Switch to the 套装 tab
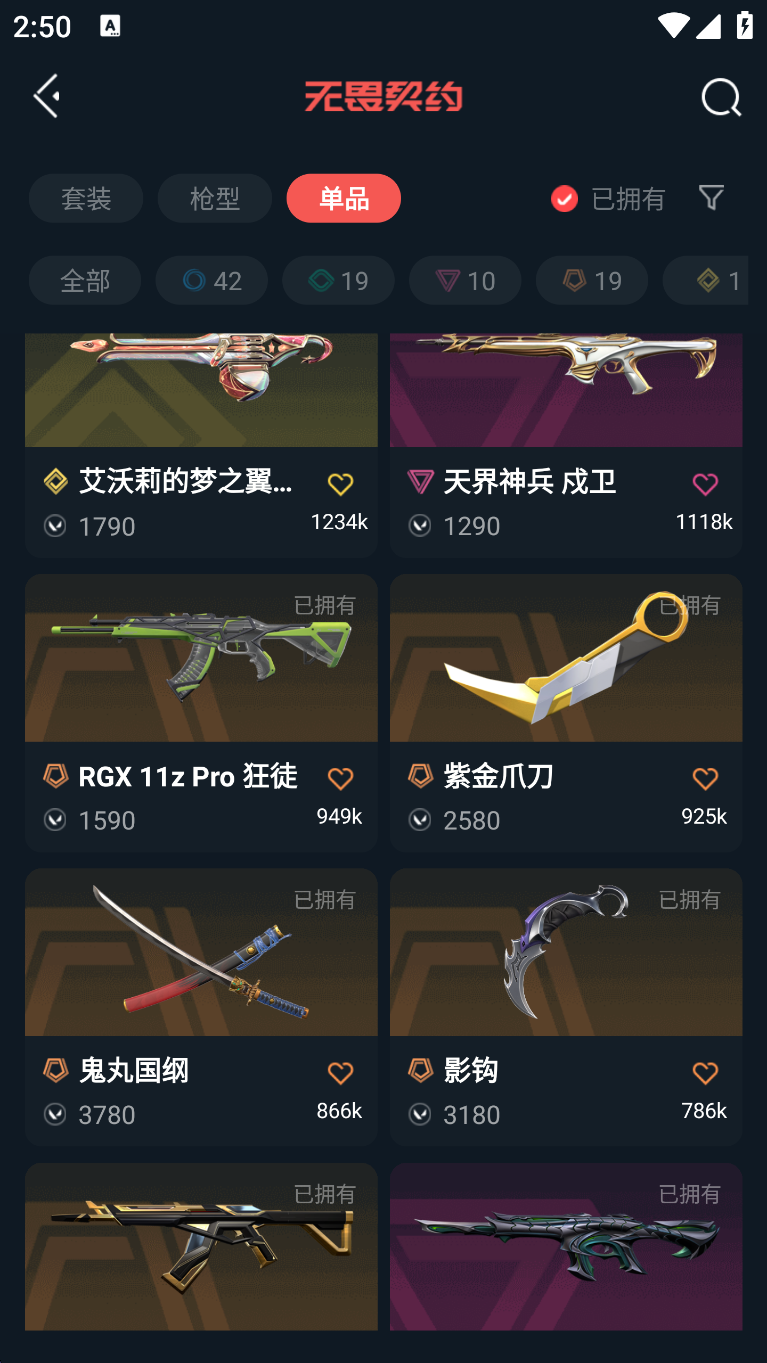 coord(86,198)
